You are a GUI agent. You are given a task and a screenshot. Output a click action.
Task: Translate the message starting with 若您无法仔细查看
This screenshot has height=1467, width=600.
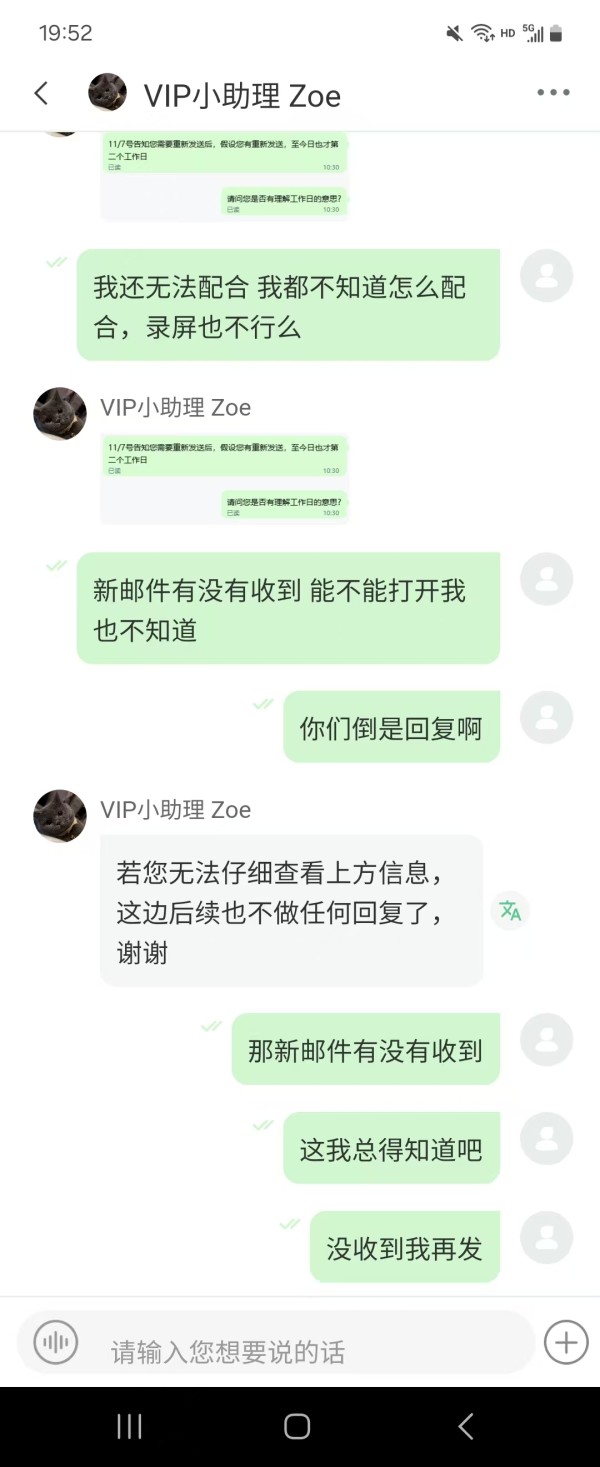[510, 911]
